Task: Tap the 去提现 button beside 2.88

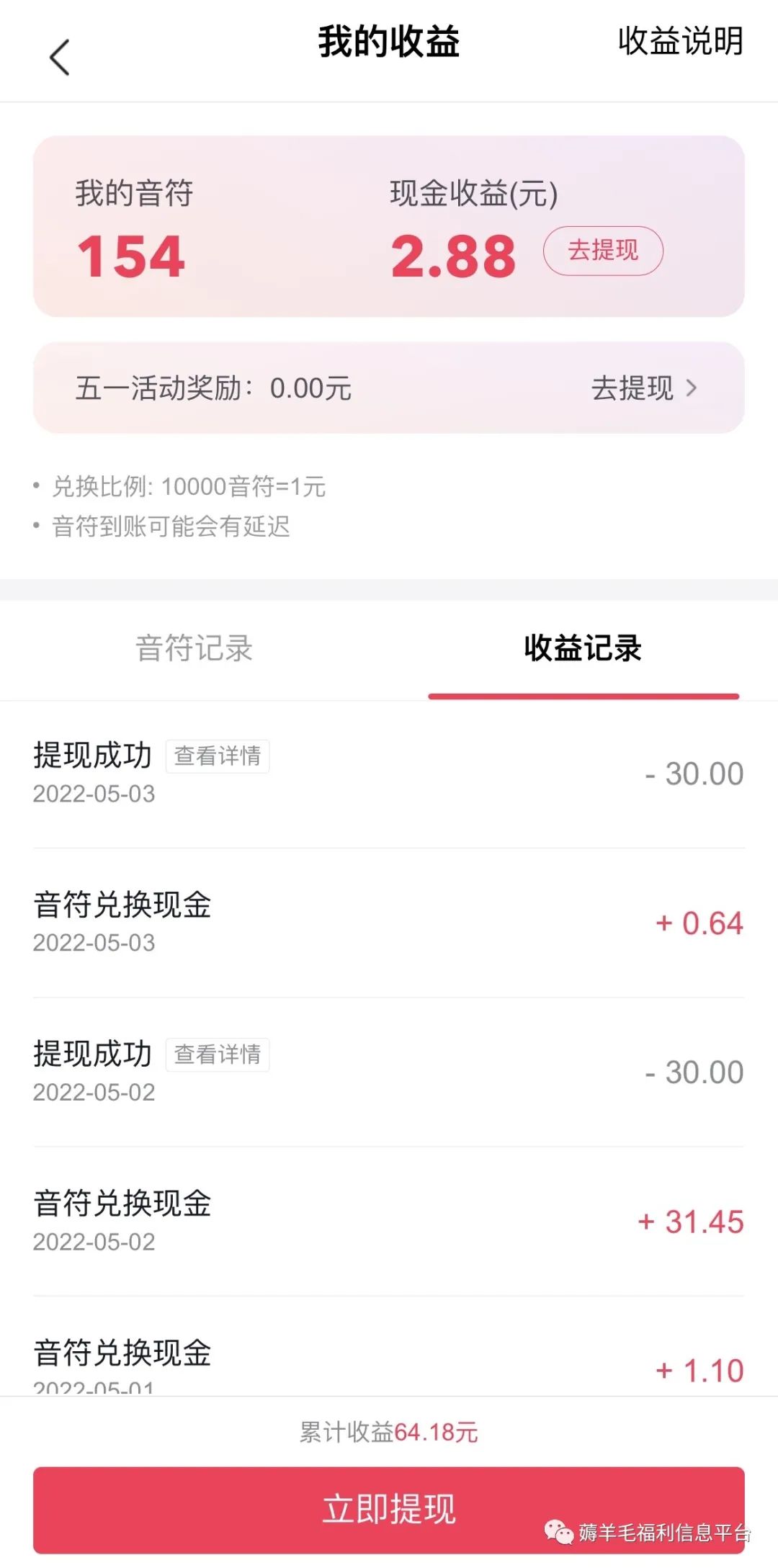Action: [x=604, y=250]
